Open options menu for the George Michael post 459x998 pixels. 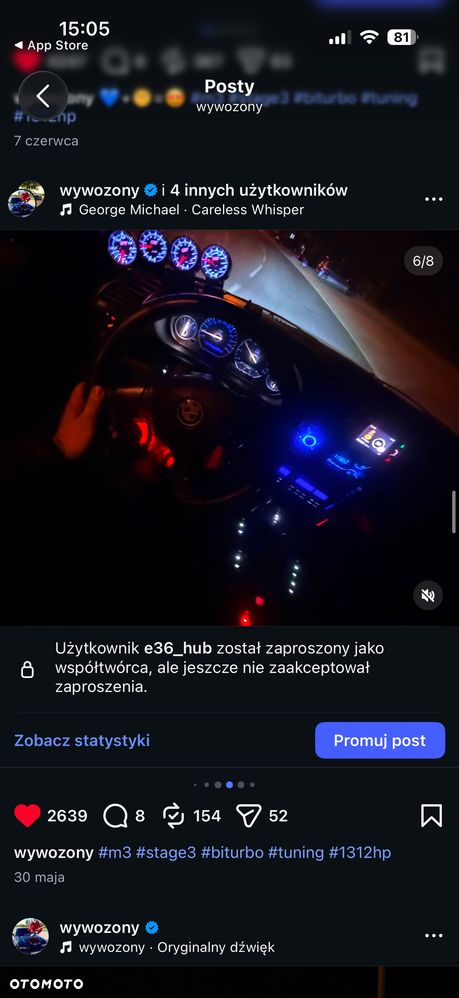[x=434, y=199]
